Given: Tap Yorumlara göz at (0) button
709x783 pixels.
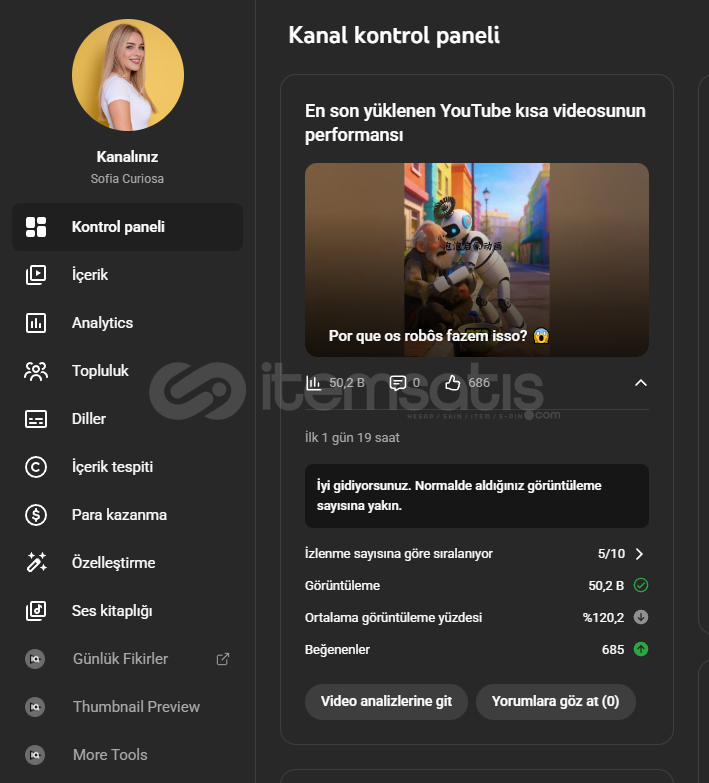Looking at the screenshot, I should 555,702.
